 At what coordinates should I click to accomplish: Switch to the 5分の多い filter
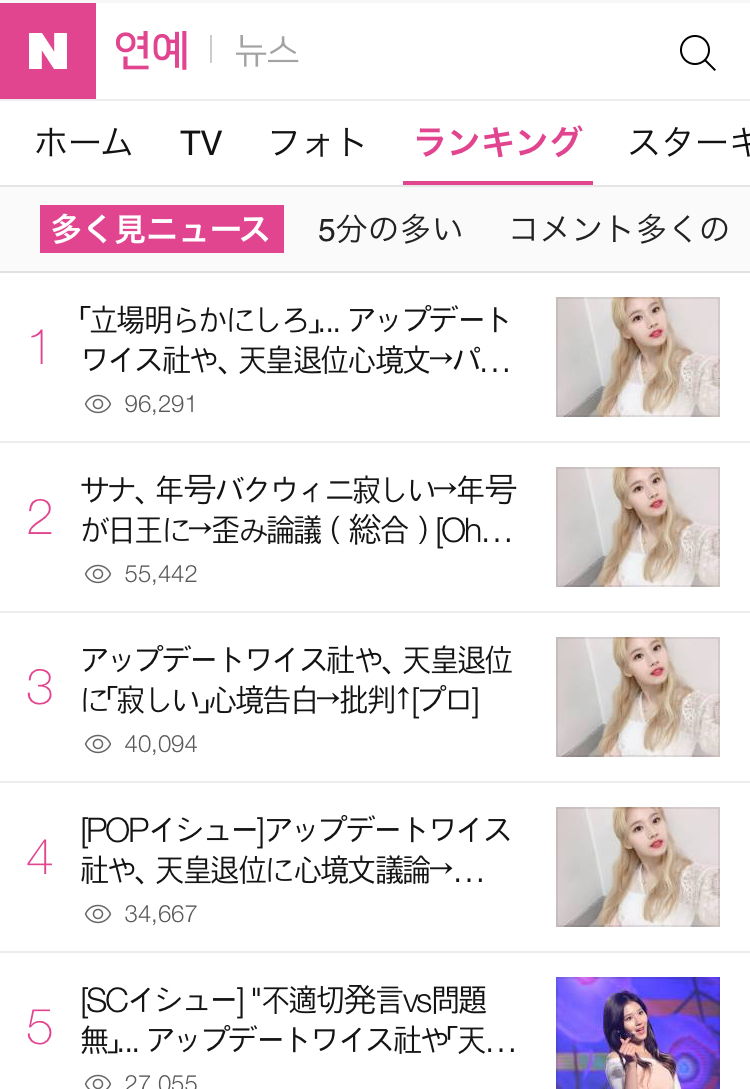point(390,229)
